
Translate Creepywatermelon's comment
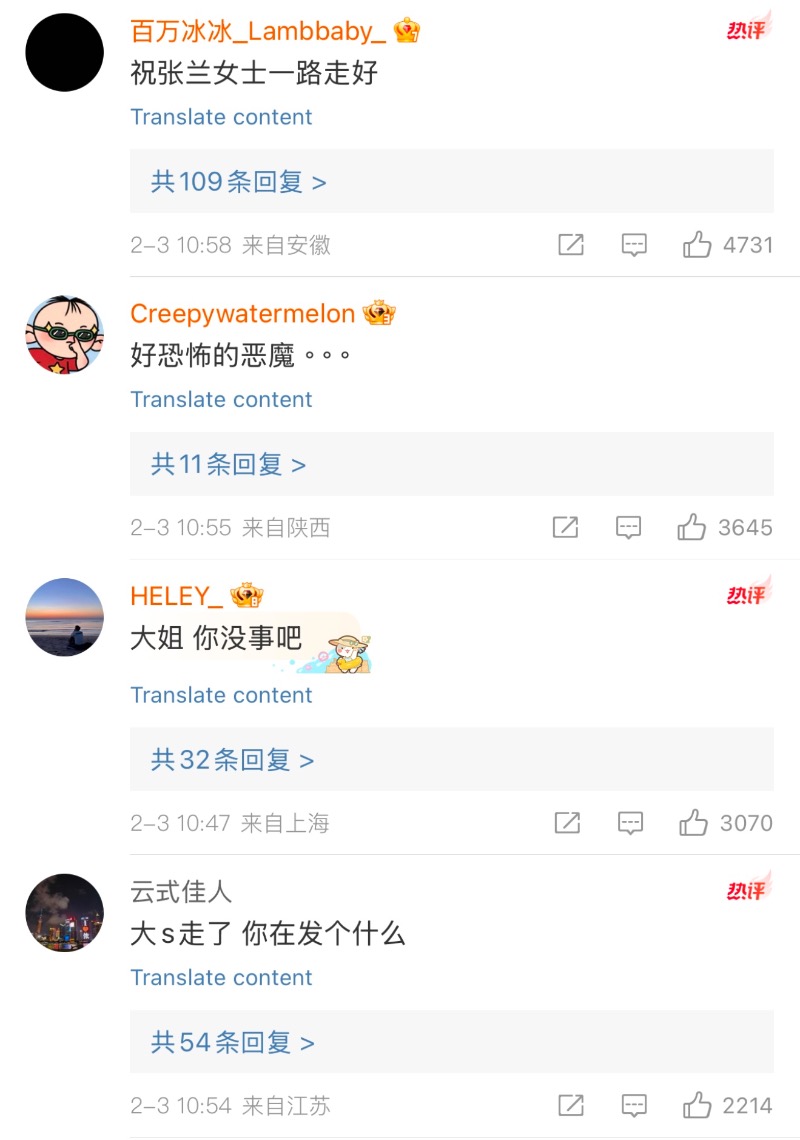click(221, 400)
